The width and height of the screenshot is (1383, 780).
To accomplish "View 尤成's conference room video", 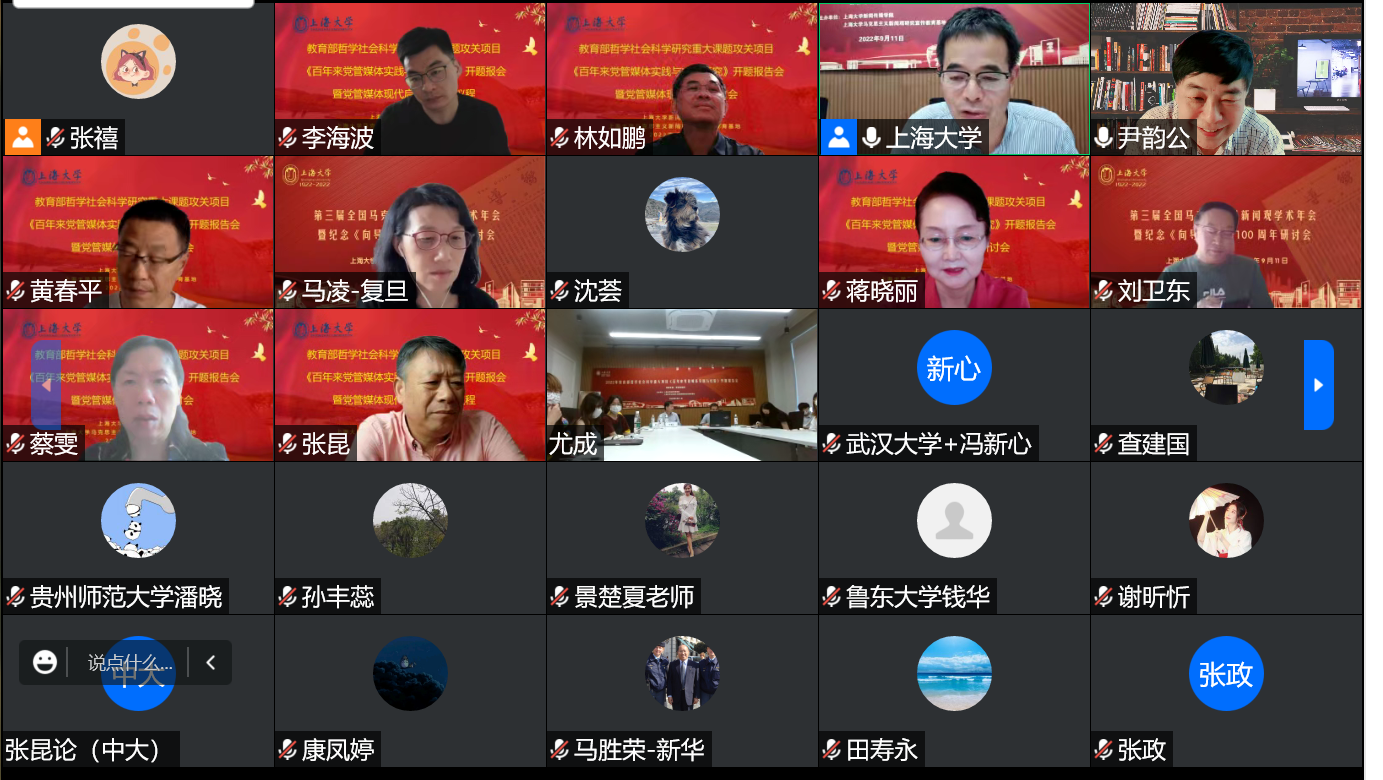I will click(x=682, y=385).
